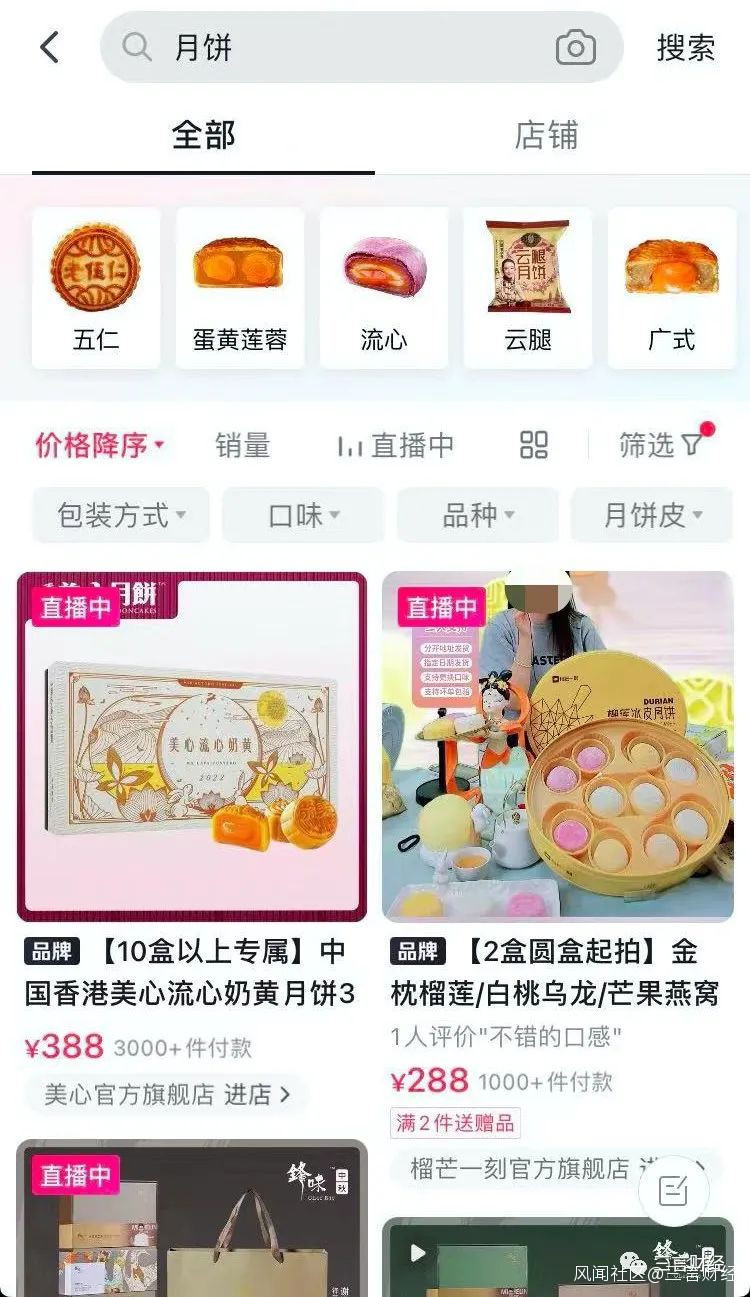Expand the 包装方式 filter
Screen dimensions: 750x1297
[x=121, y=516]
